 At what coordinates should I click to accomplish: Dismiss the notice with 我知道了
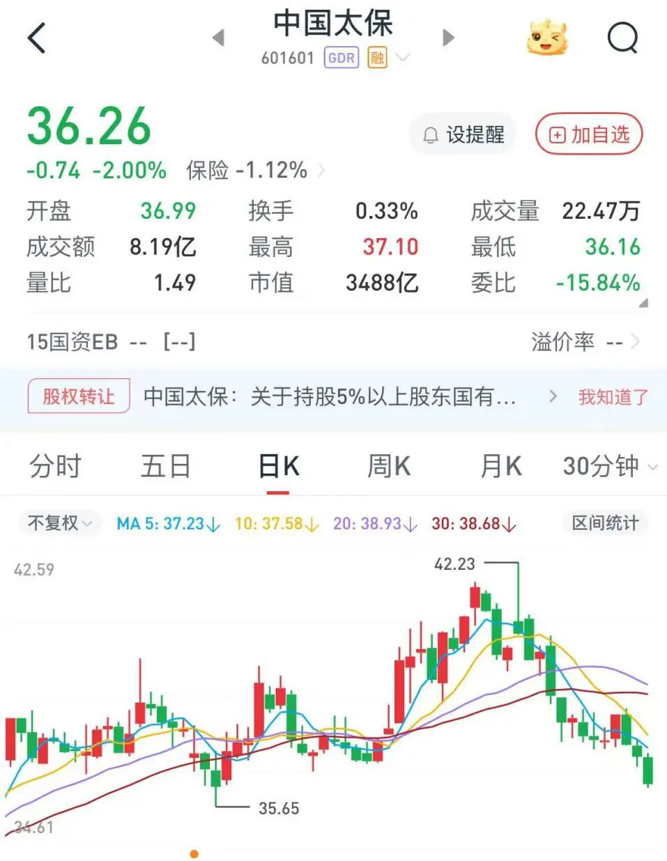[x=613, y=397]
